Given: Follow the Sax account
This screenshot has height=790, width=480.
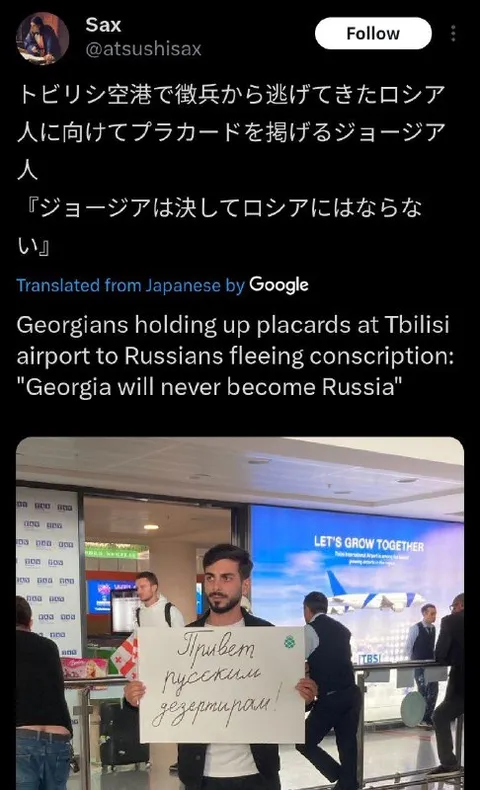Looking at the screenshot, I should [373, 33].
